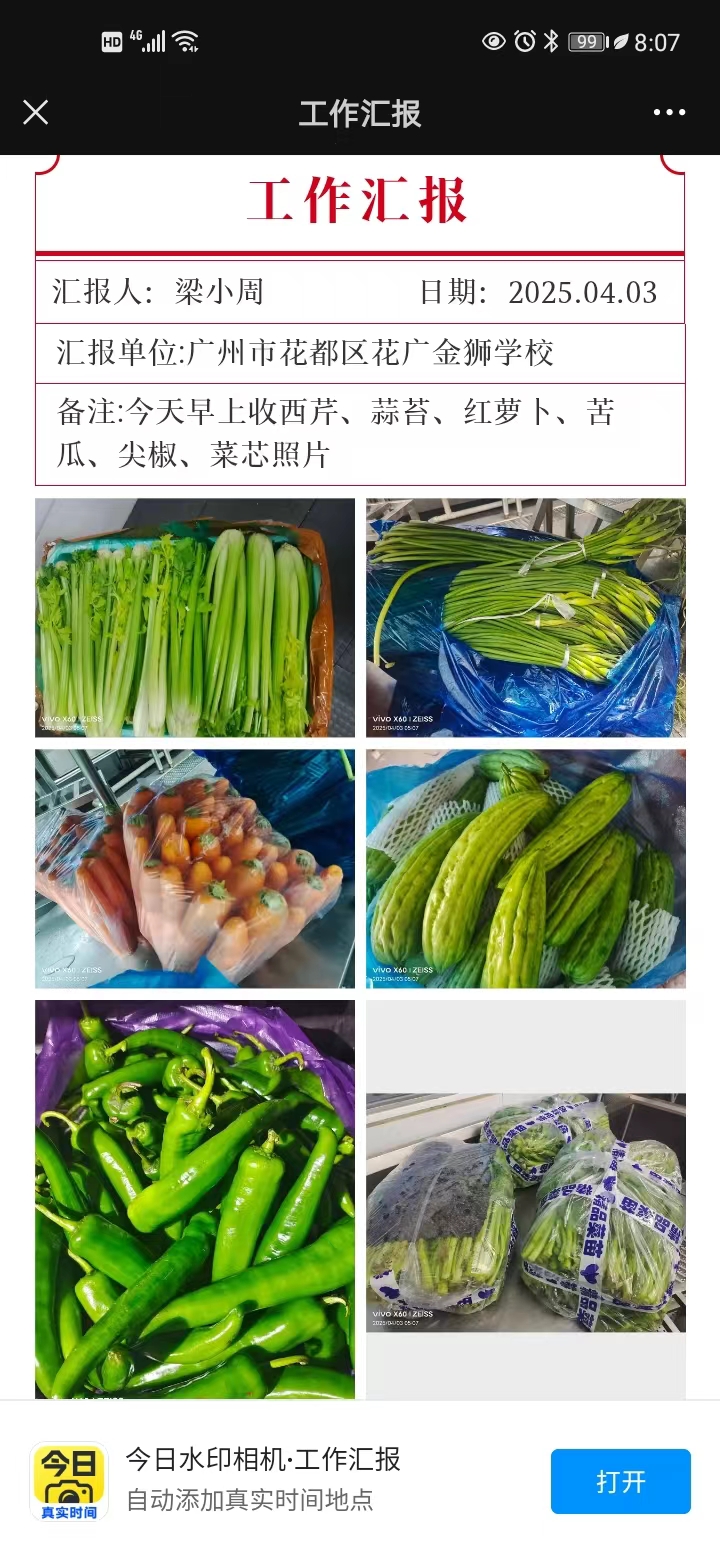Open the bitter melon photo

tap(525, 868)
